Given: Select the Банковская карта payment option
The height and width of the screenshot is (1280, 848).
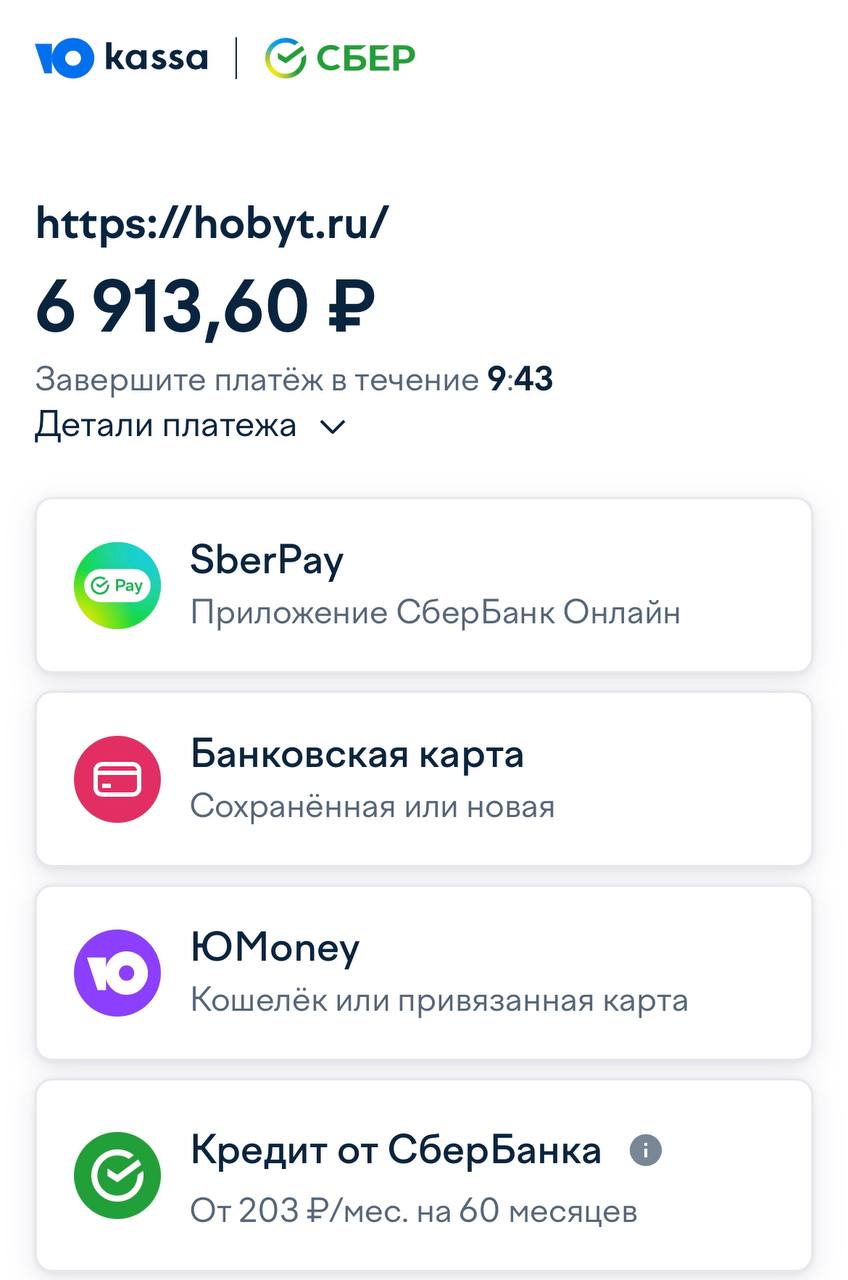Looking at the screenshot, I should [x=424, y=779].
